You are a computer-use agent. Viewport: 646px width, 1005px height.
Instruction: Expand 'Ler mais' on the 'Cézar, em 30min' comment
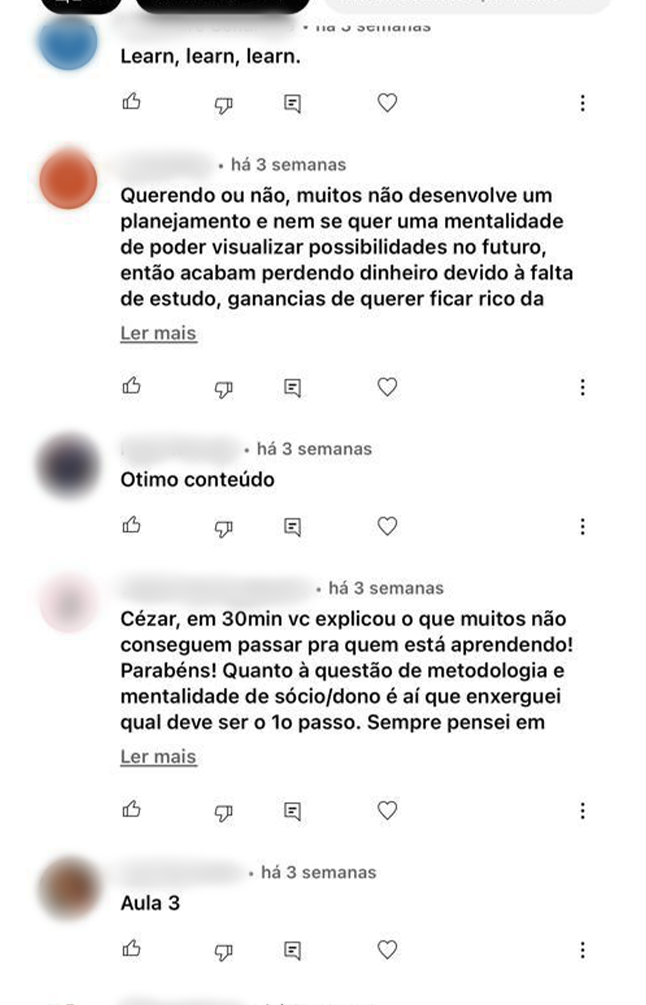coord(158,756)
